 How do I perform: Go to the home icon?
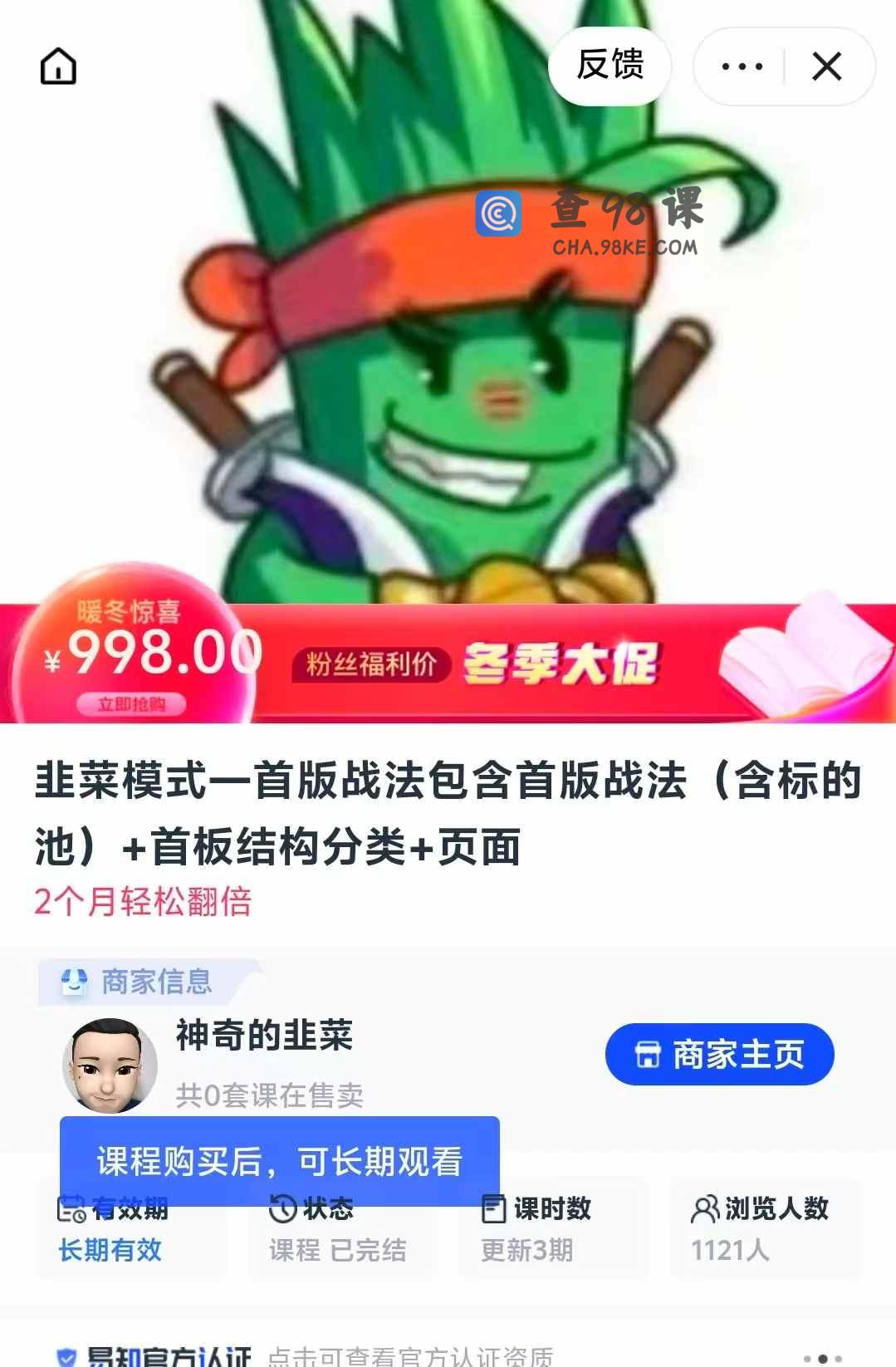tap(58, 66)
